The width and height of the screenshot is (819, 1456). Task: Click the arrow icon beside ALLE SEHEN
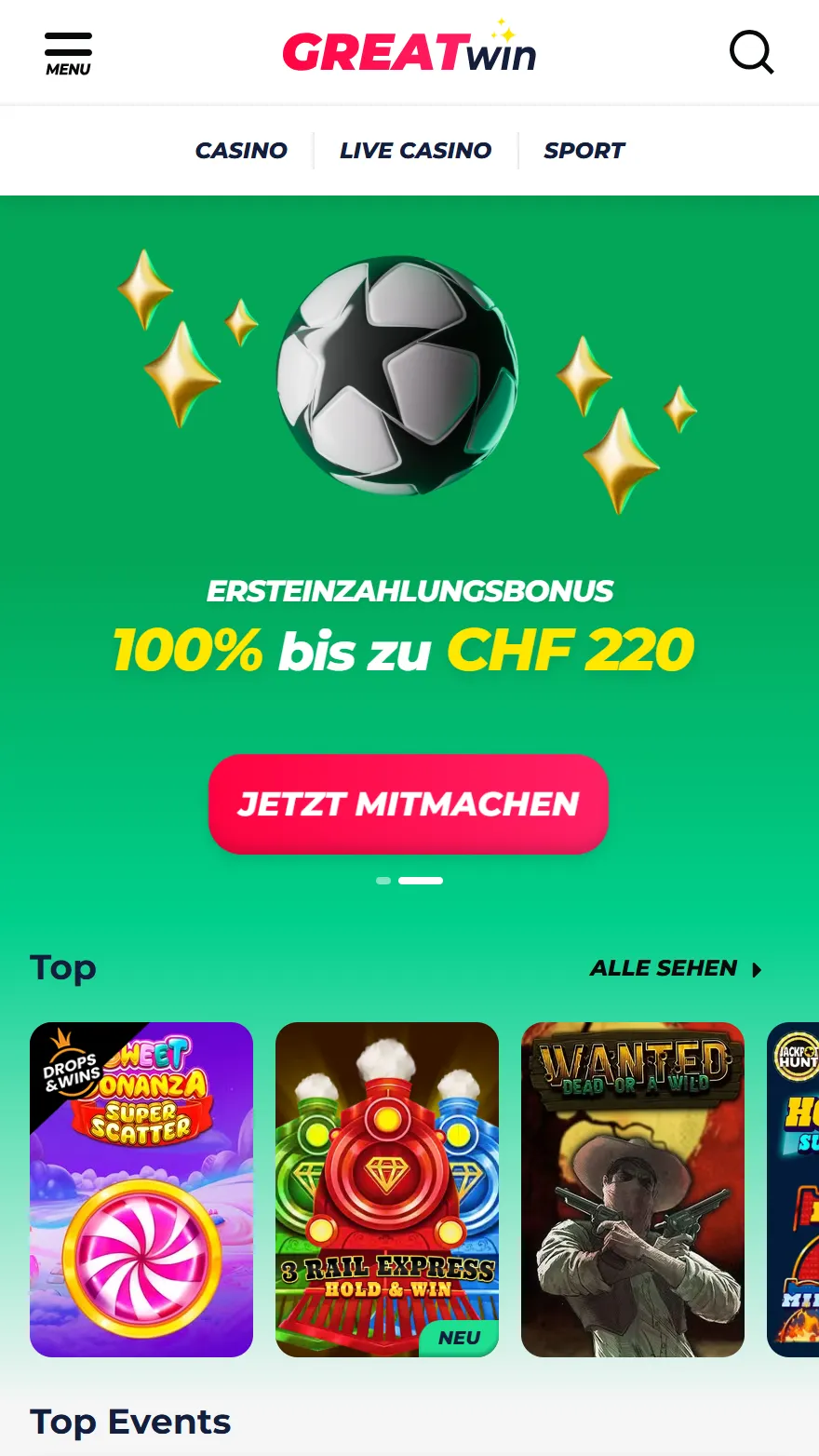click(756, 968)
